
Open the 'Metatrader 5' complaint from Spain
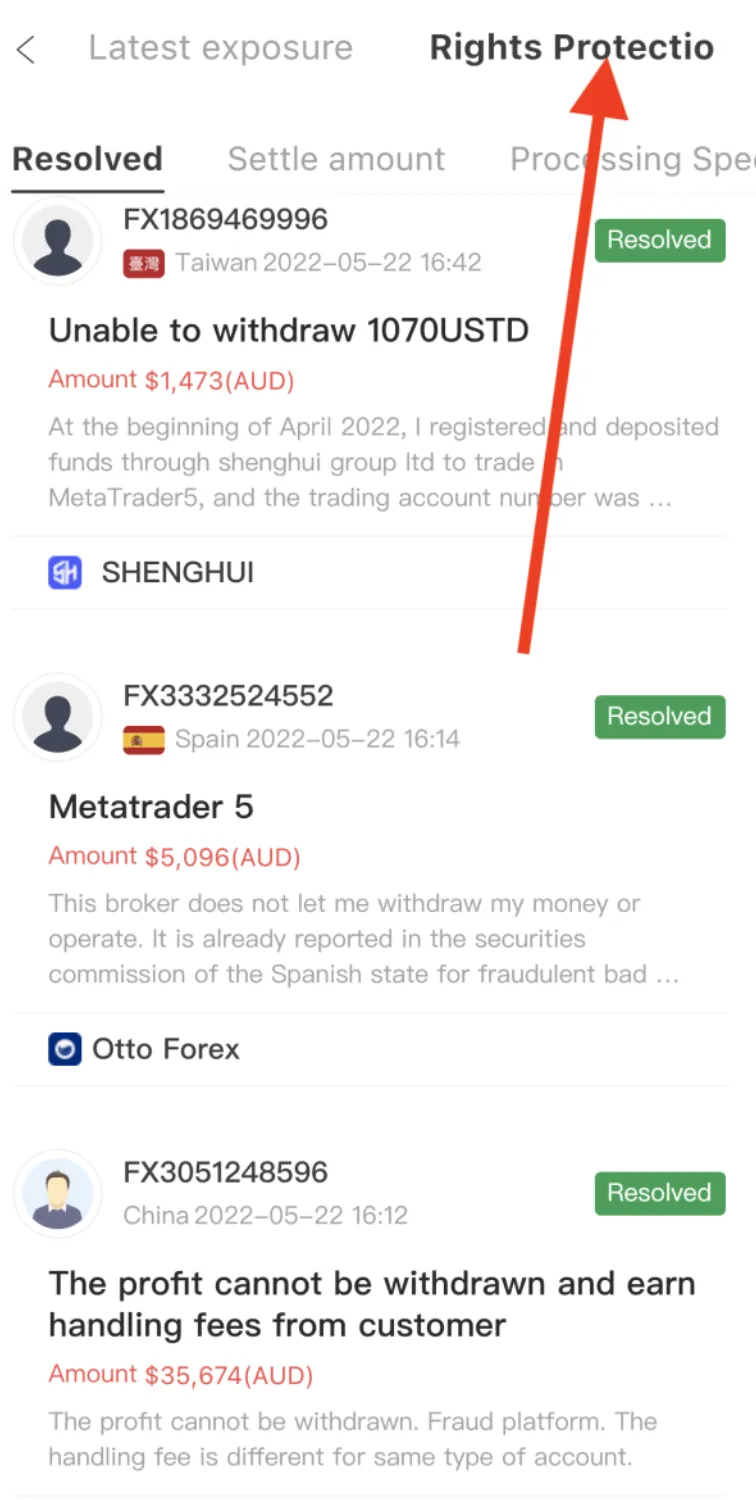(x=151, y=807)
